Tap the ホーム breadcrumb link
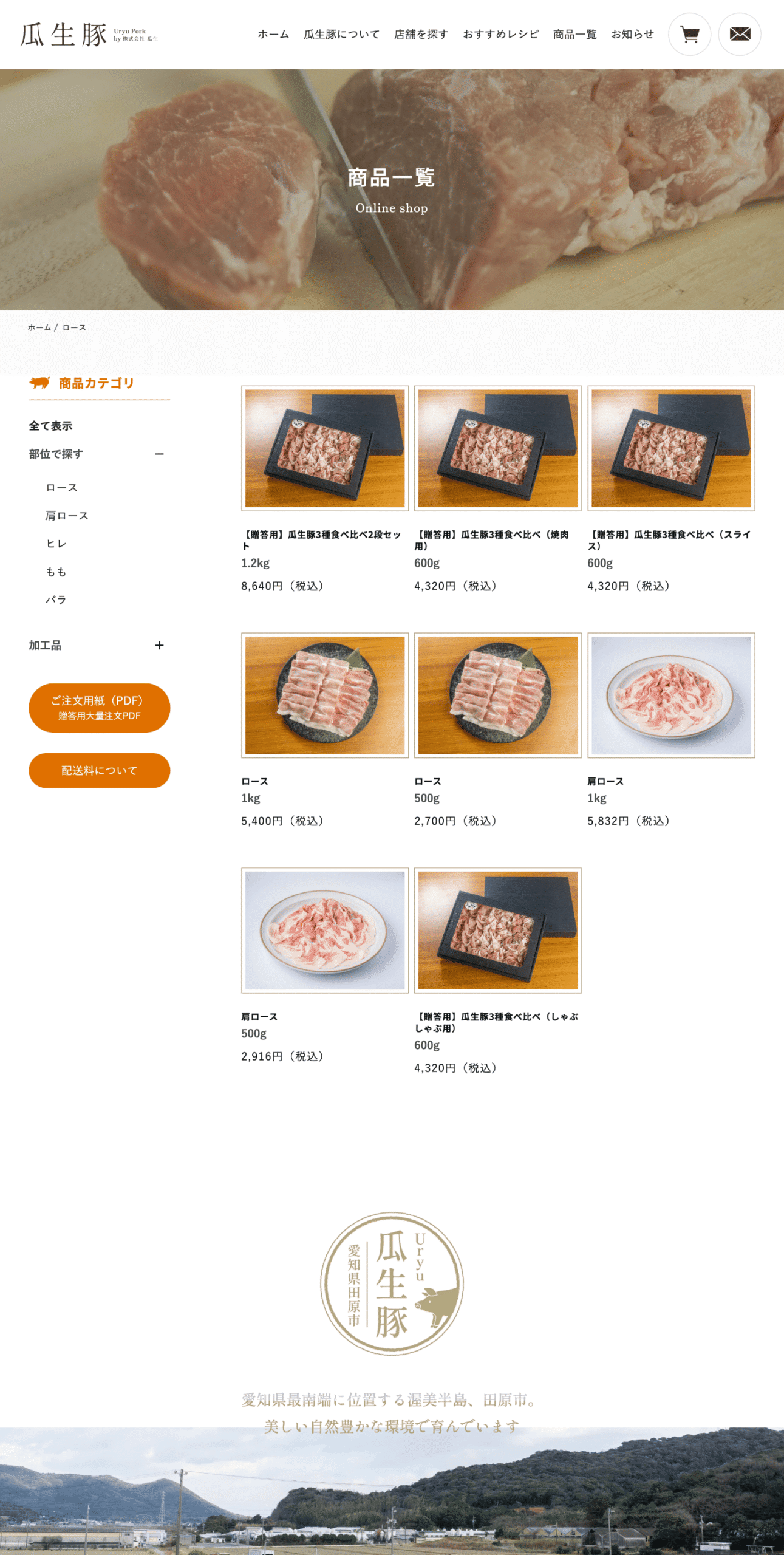The width and height of the screenshot is (784, 1555). (x=39, y=328)
